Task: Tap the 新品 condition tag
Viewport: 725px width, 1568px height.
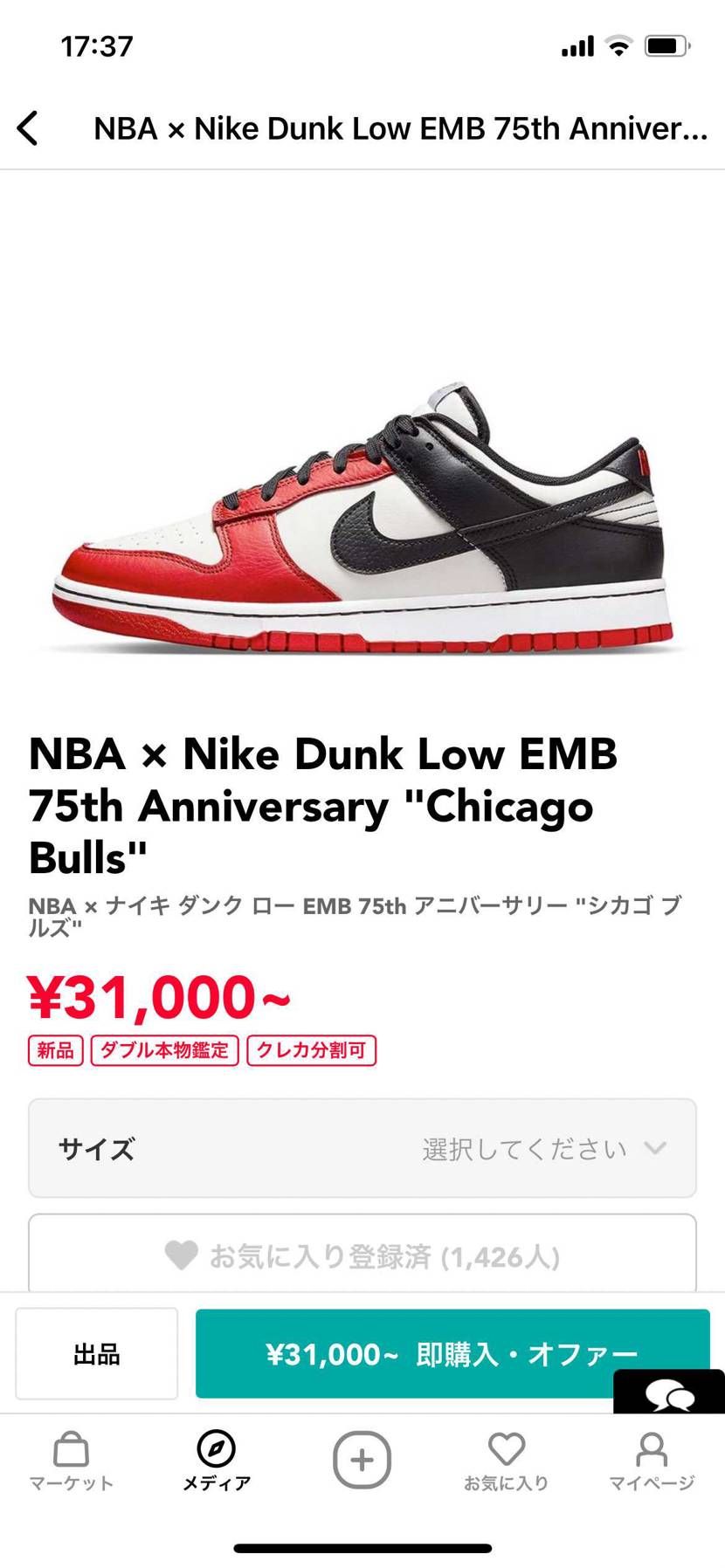Action: coord(55,1050)
